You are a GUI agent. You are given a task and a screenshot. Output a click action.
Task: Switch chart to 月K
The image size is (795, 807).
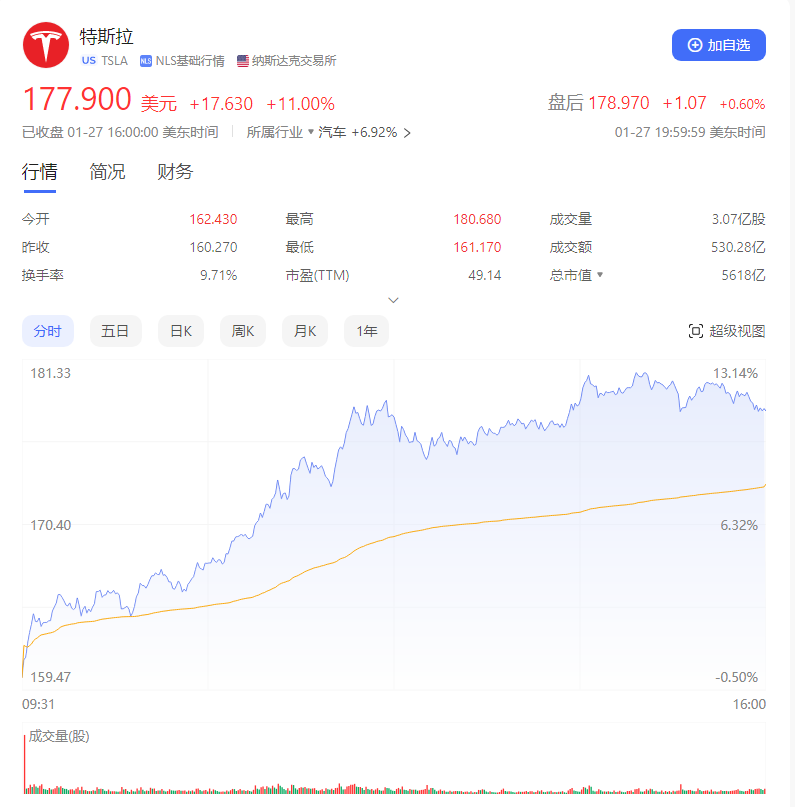305,331
